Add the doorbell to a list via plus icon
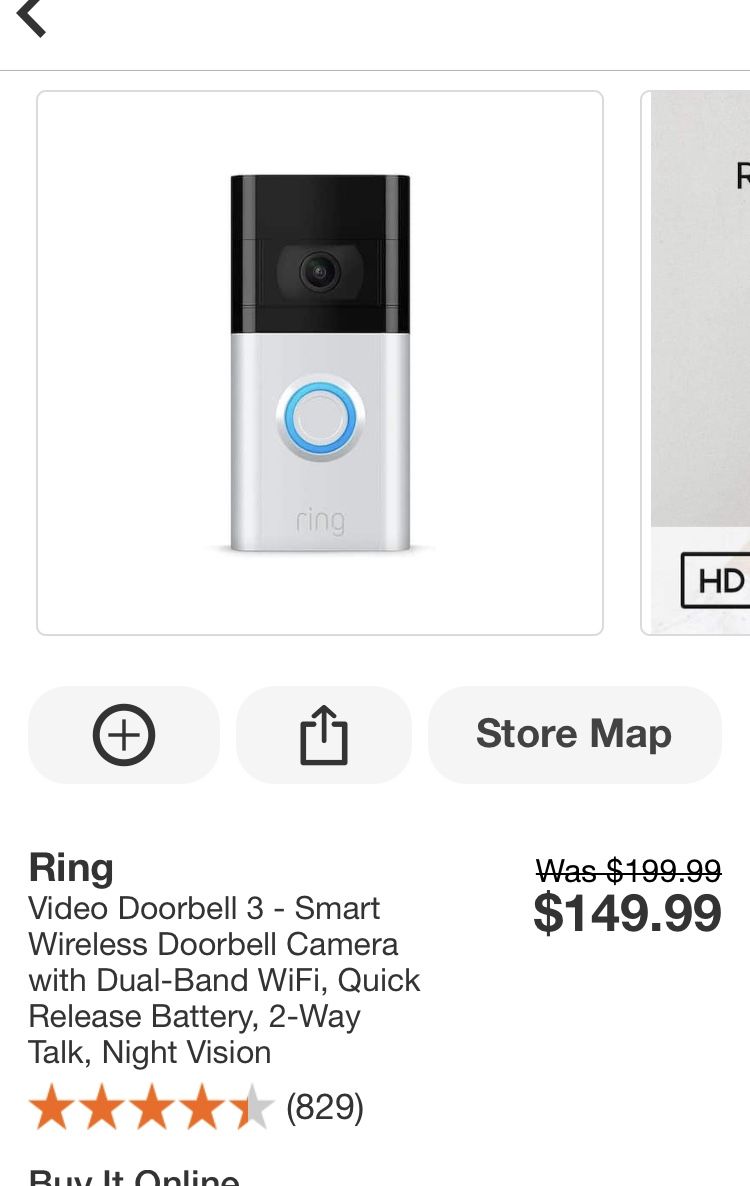The image size is (750, 1186). click(x=123, y=734)
